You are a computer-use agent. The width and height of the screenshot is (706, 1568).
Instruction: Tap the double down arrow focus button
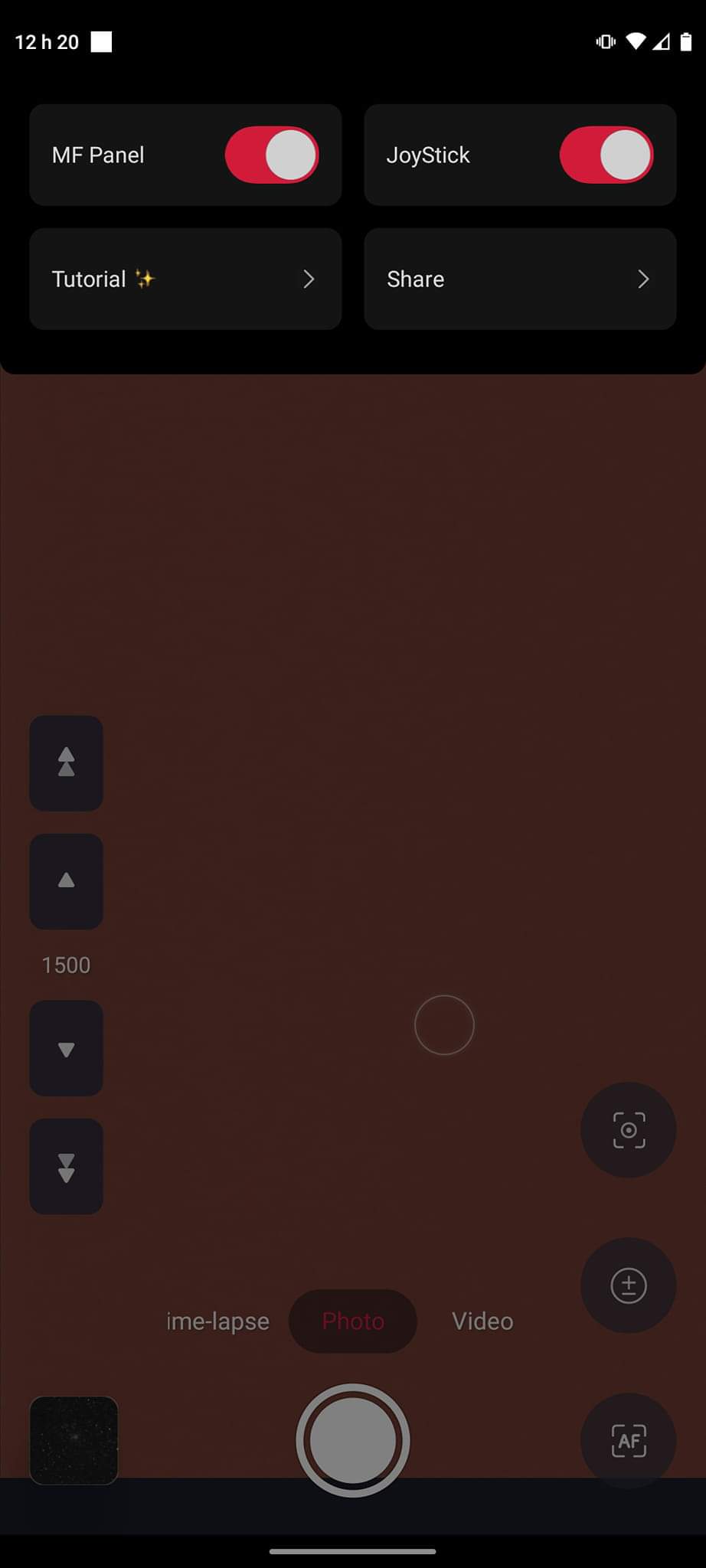pyautogui.click(x=67, y=1166)
